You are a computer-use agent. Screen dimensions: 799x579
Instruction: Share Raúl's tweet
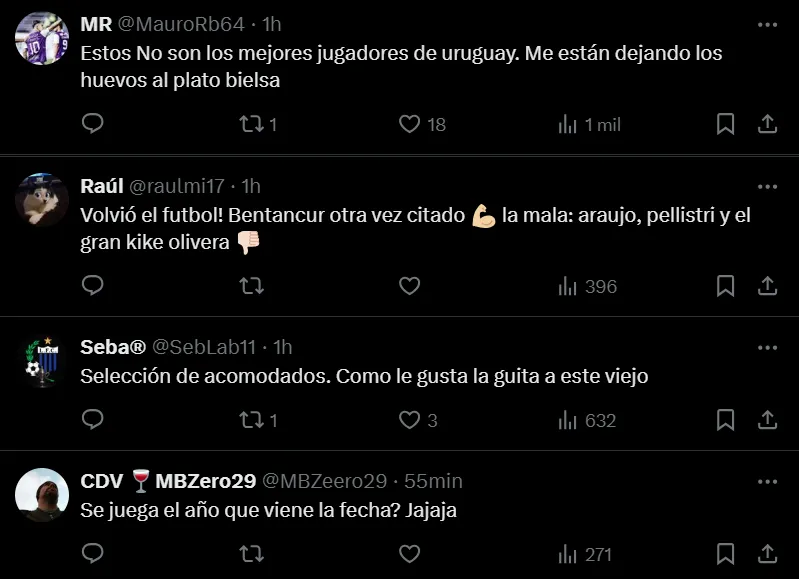click(767, 286)
